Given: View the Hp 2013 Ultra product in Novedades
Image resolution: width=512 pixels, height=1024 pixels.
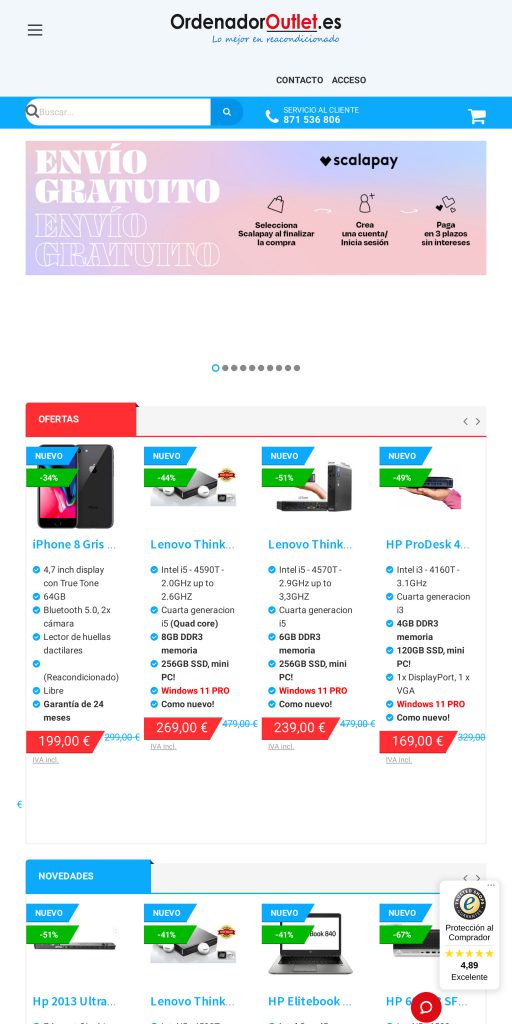Looking at the screenshot, I should (x=74, y=1001).
